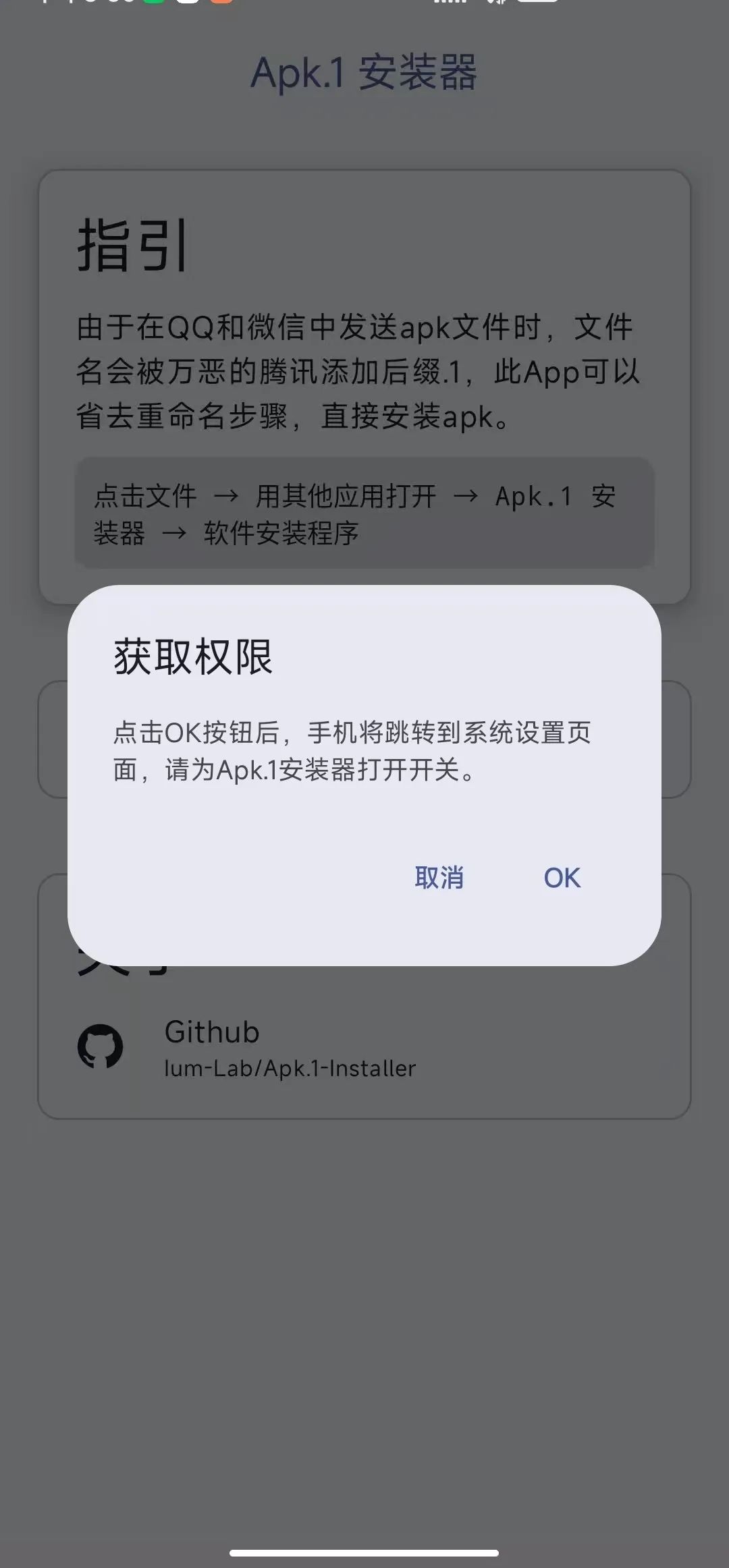
Task: Open the lum-Lab/Apk.1-Installer repository link
Action: pos(290,1068)
